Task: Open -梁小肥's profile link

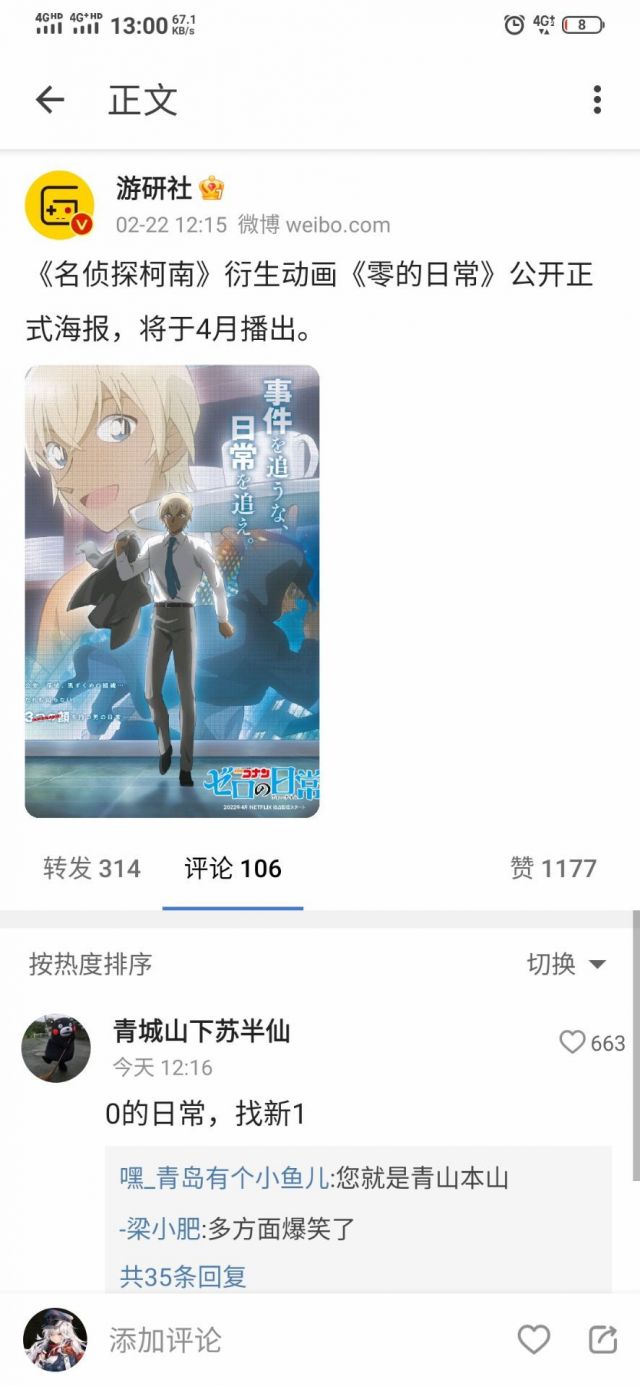Action: (x=160, y=1228)
